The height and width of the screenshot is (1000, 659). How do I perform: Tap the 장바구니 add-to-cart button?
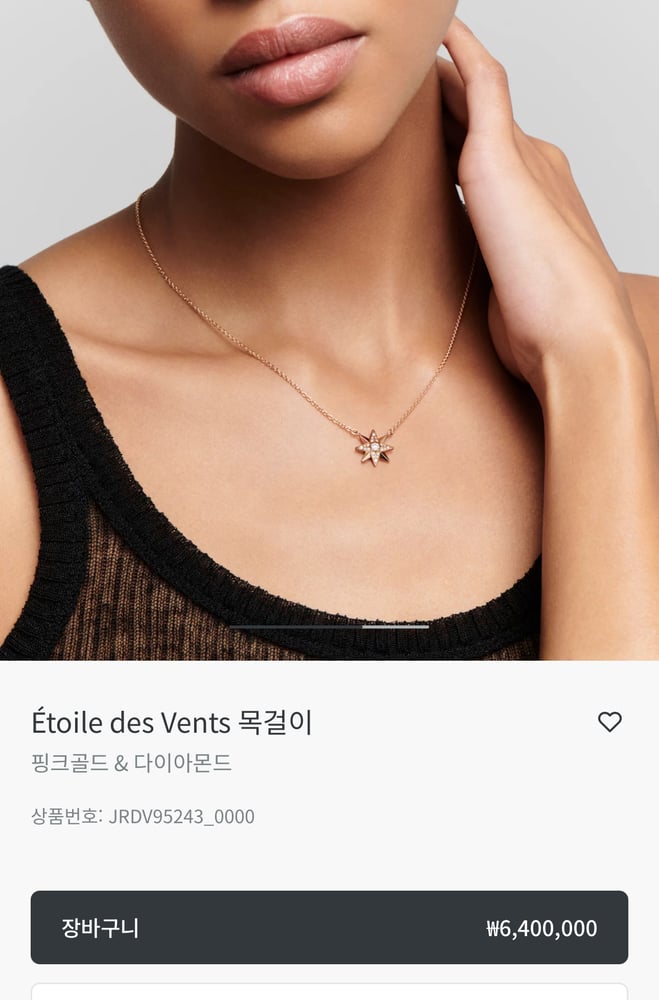[329, 927]
